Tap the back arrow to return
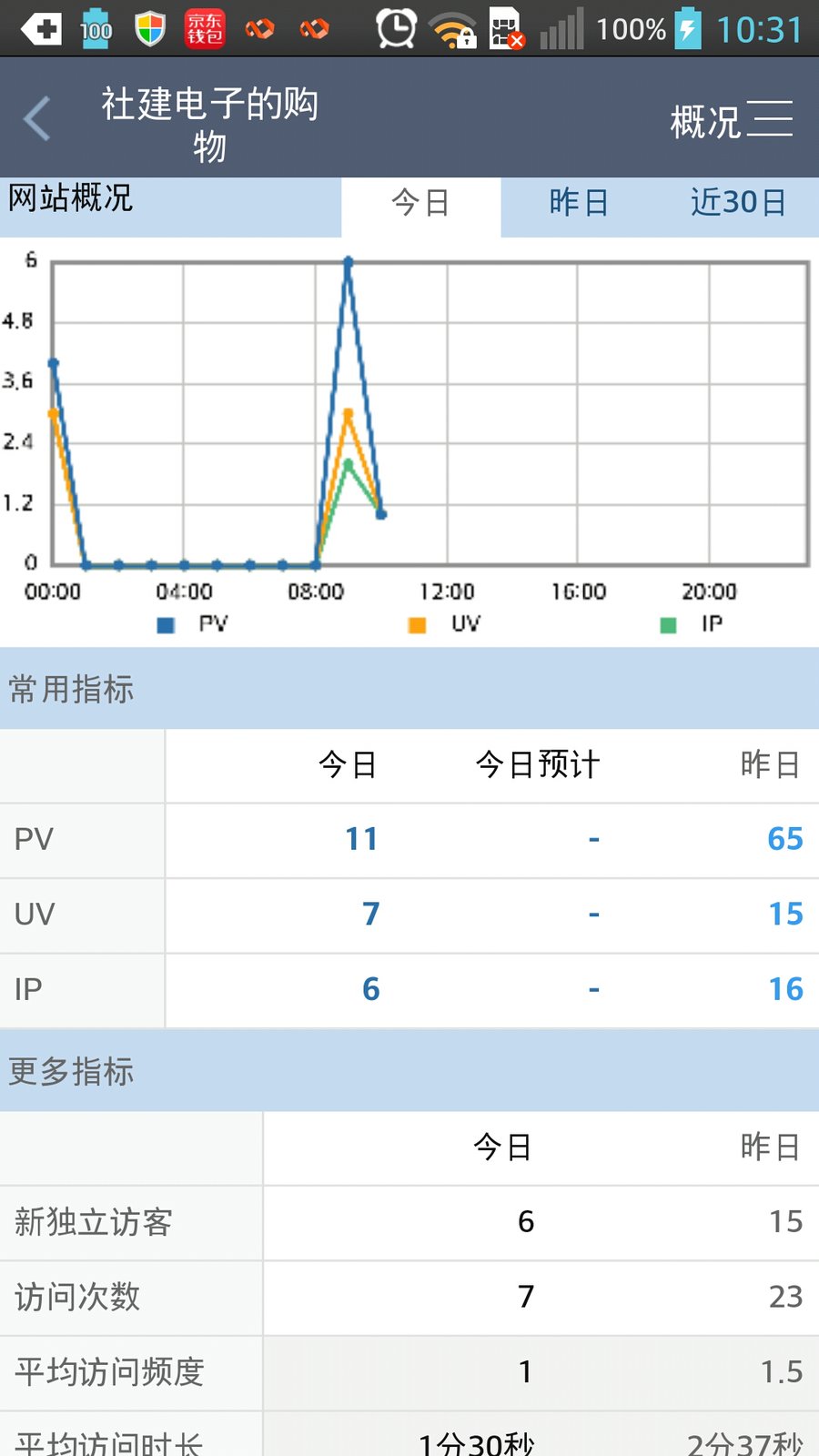819x1456 pixels. point(36,119)
